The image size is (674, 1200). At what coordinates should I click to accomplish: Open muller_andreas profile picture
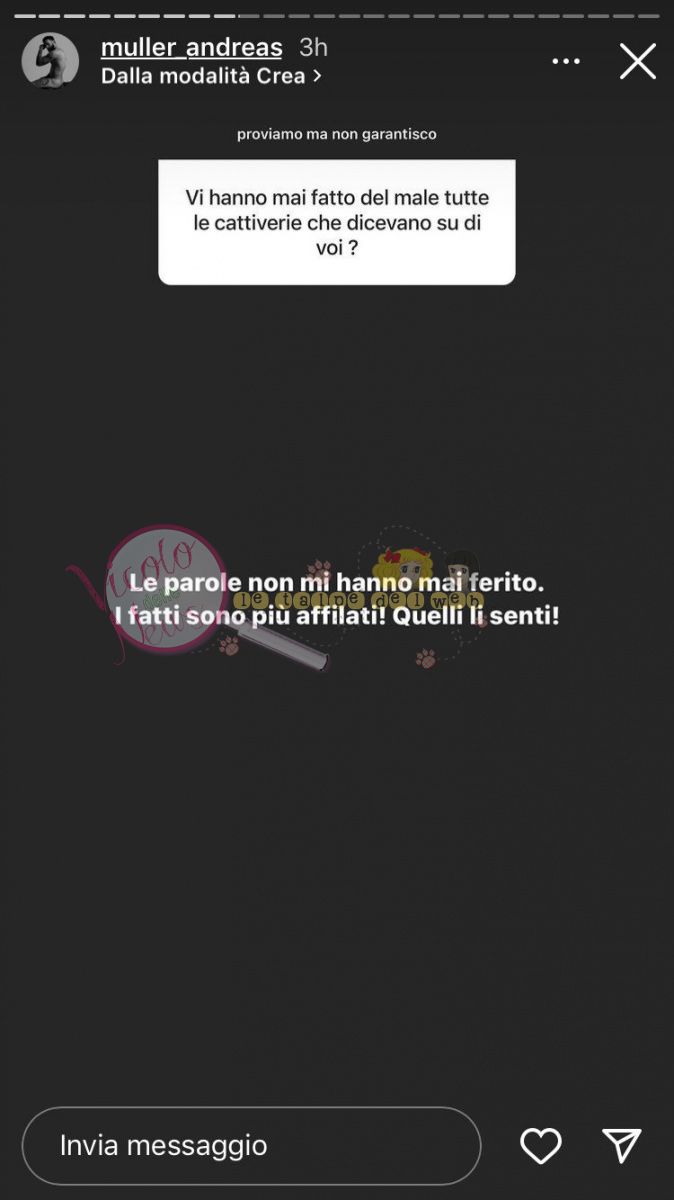tap(50, 61)
